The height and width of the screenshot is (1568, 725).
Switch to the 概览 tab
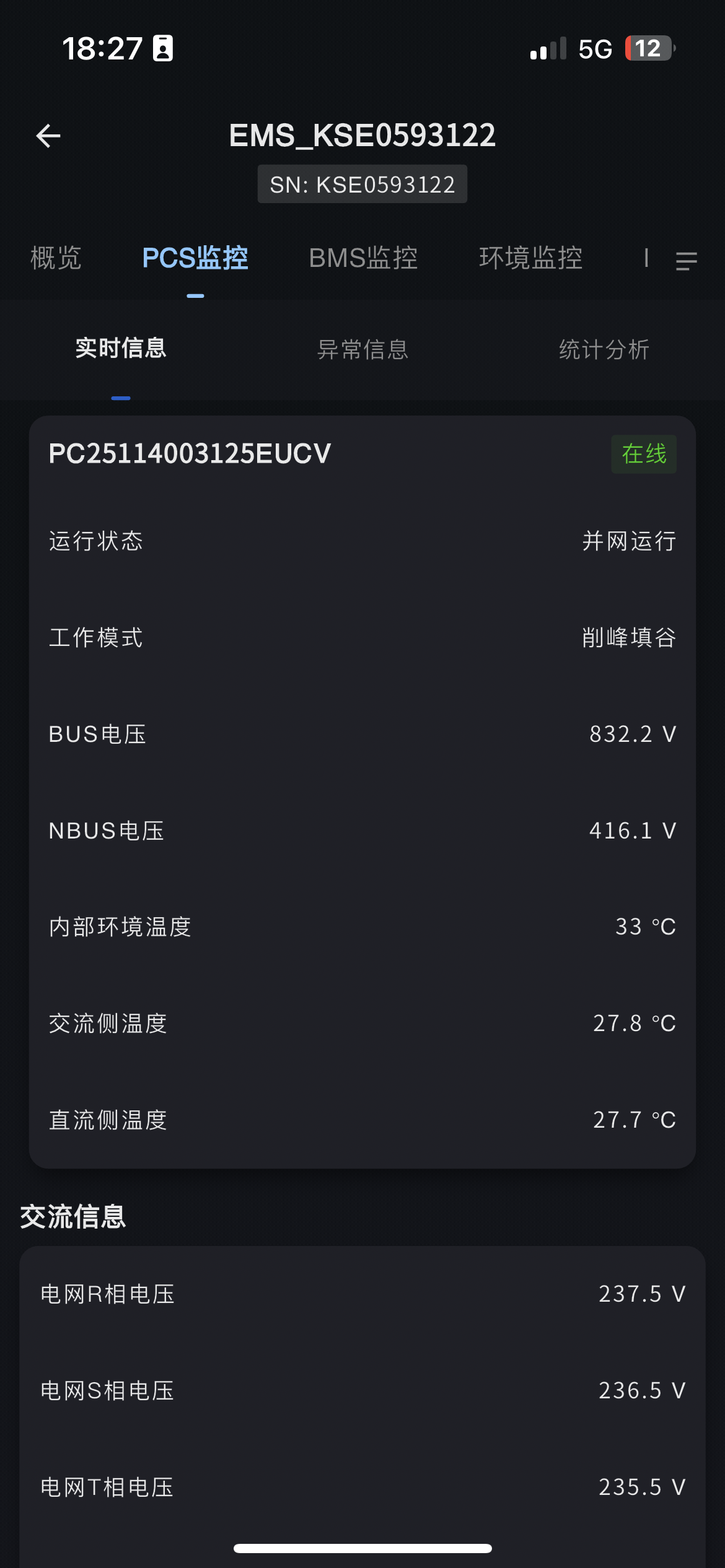(56, 258)
